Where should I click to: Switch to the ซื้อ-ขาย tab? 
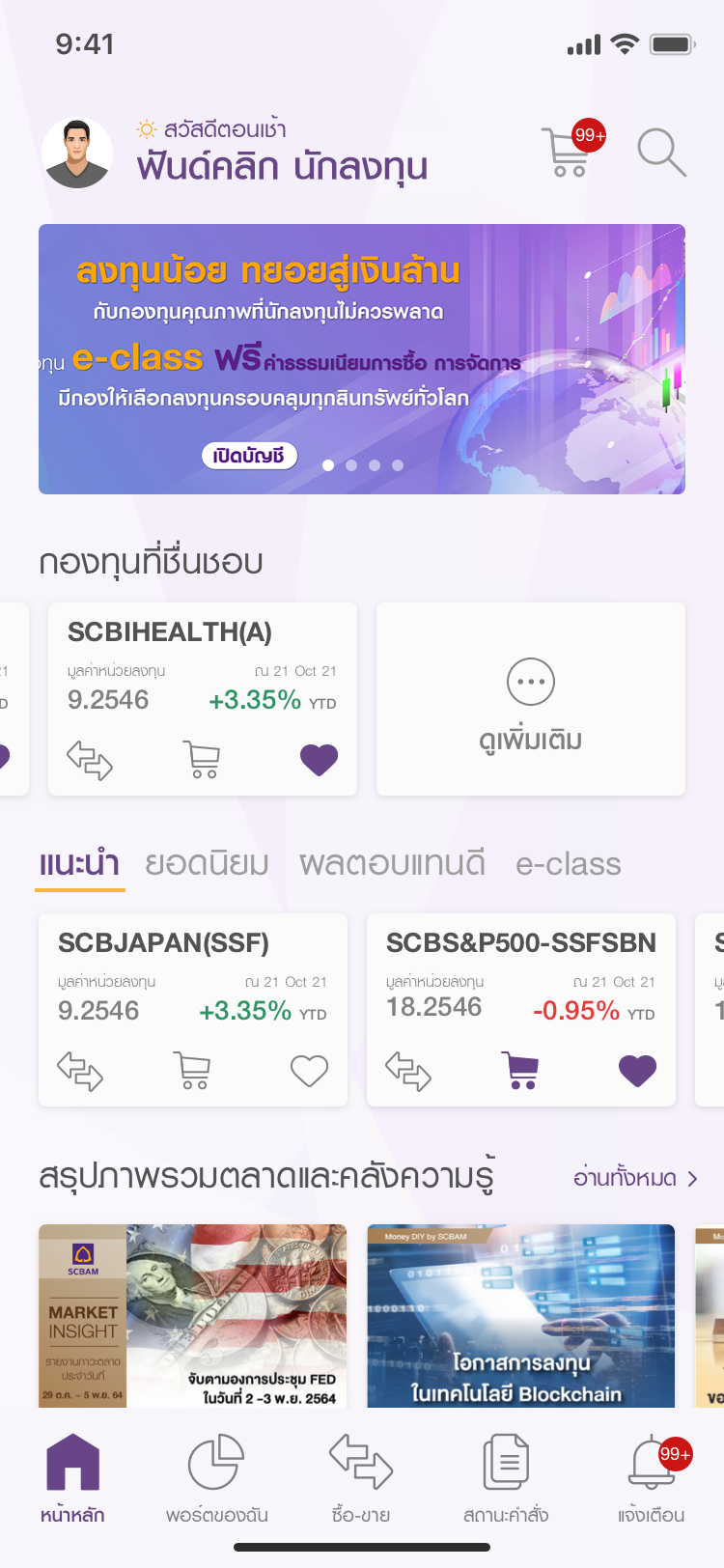(x=361, y=1479)
